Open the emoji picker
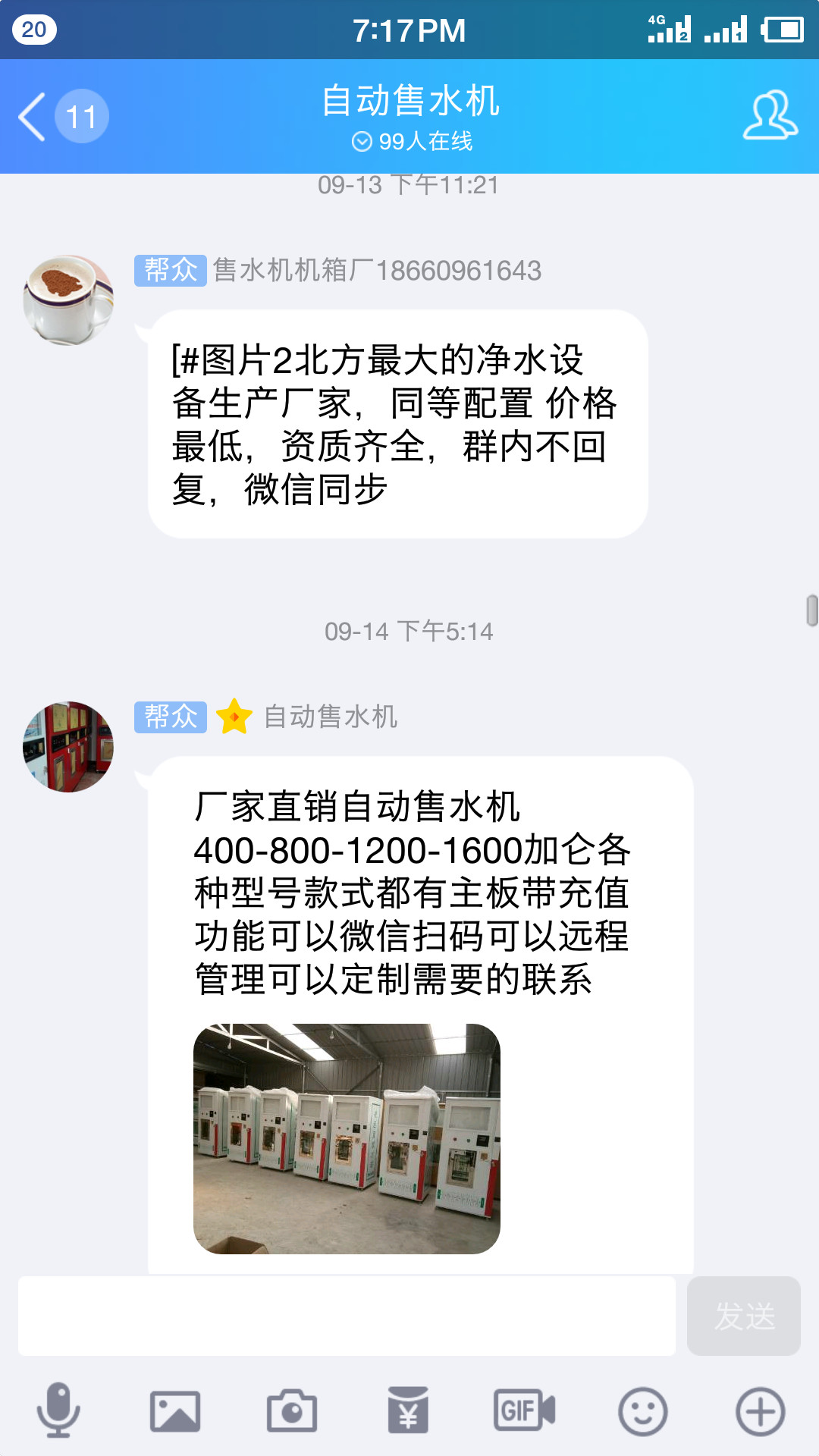This screenshot has width=819, height=1456. point(642,1410)
